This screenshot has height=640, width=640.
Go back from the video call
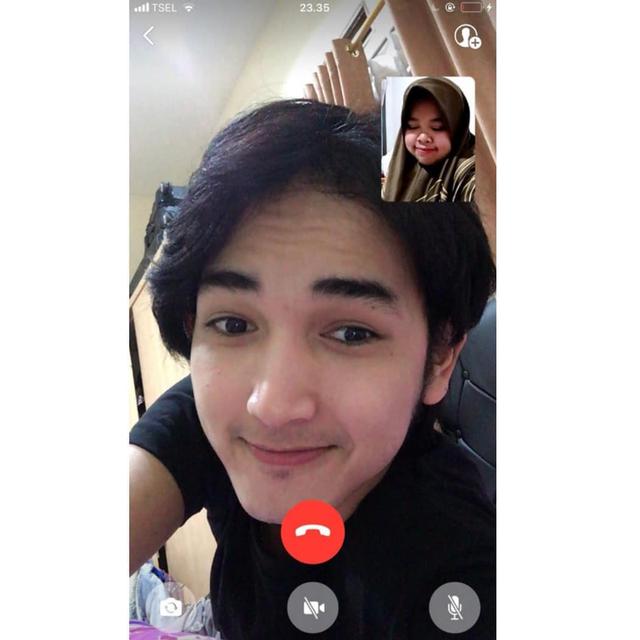coord(149,36)
